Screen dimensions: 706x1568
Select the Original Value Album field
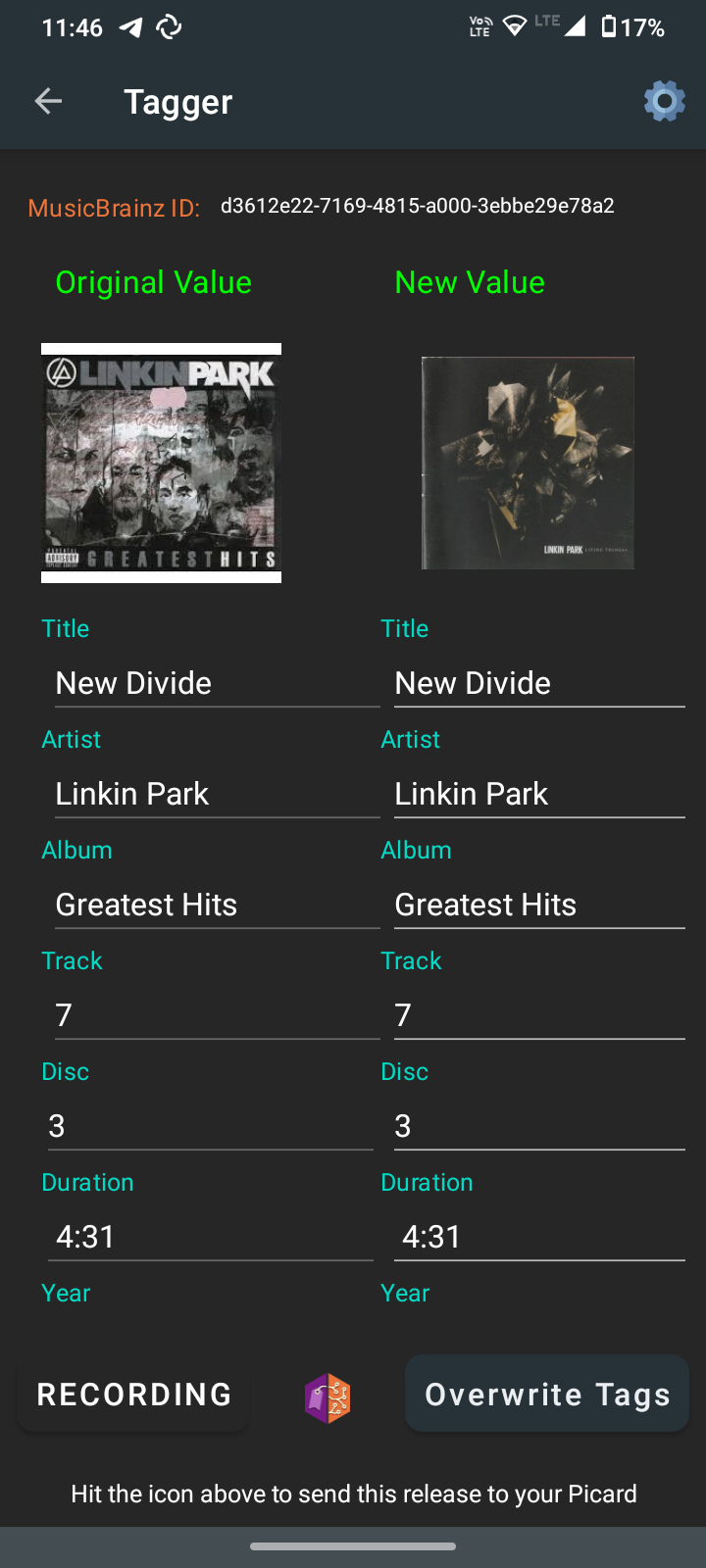click(218, 905)
